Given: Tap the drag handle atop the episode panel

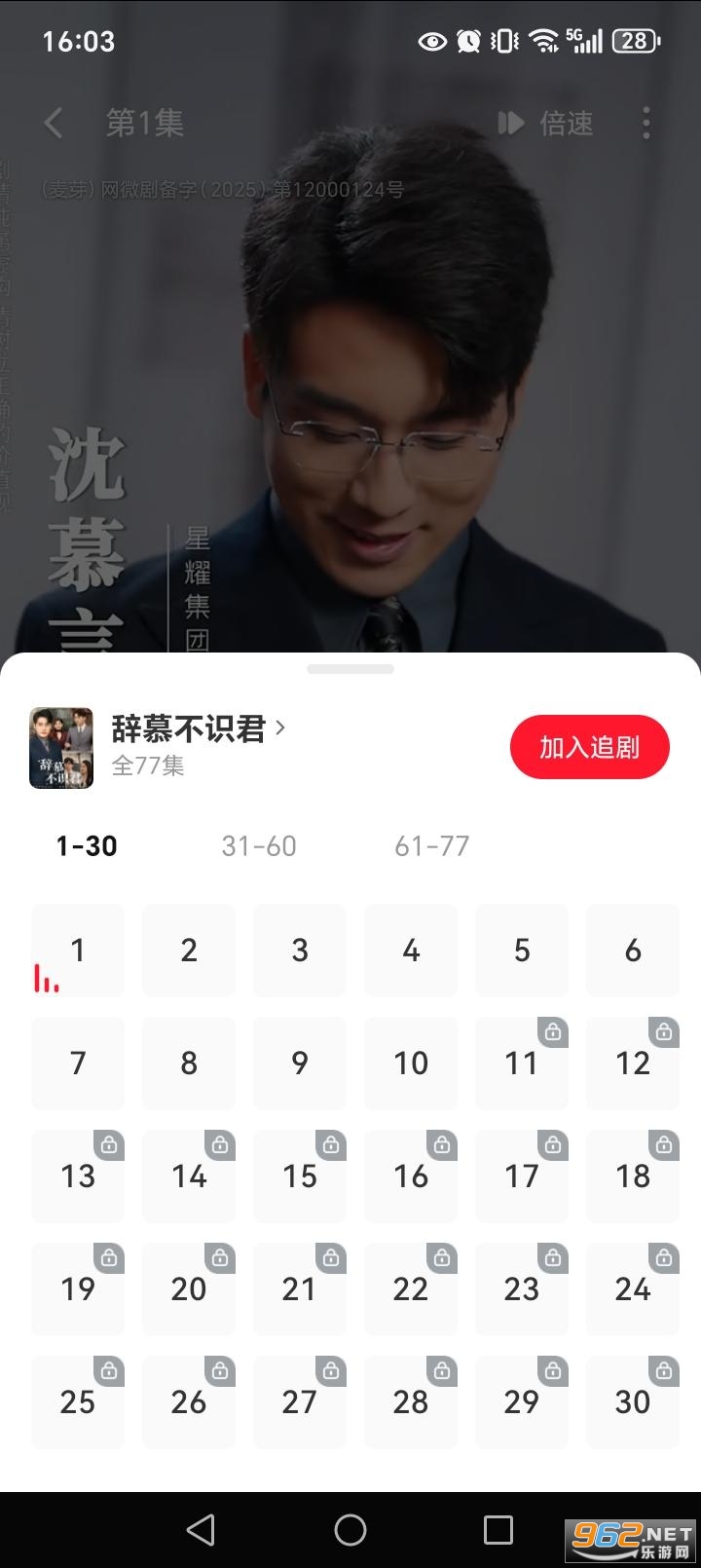Looking at the screenshot, I should click(x=350, y=668).
